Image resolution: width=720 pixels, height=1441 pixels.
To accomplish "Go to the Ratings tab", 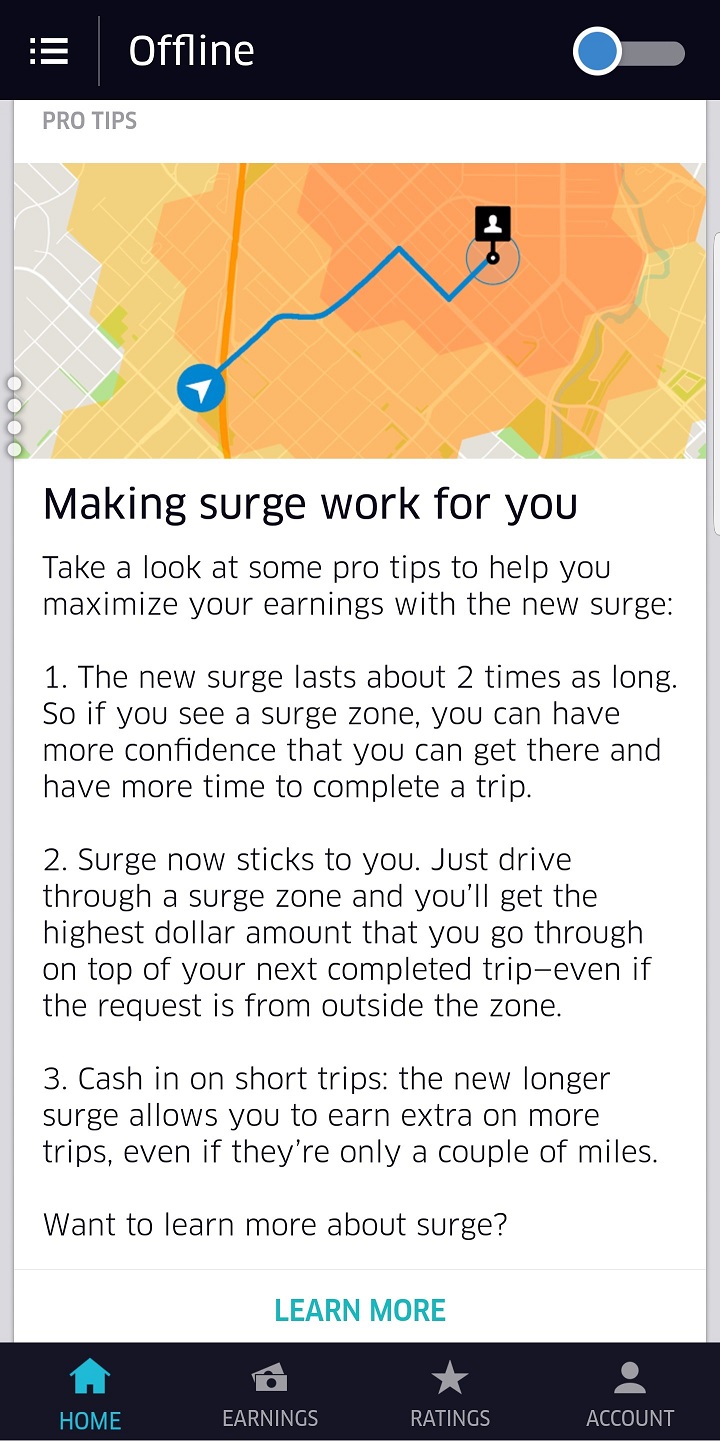I will (x=450, y=1394).
